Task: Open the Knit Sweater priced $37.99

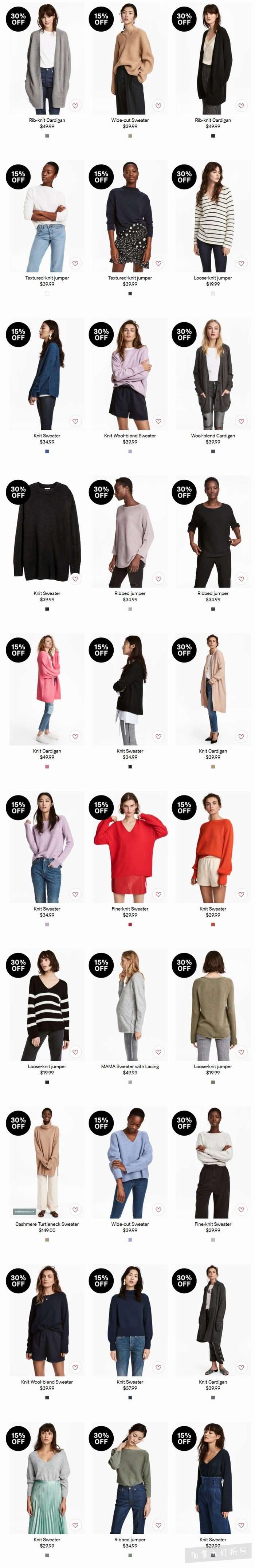Action: (130, 1320)
